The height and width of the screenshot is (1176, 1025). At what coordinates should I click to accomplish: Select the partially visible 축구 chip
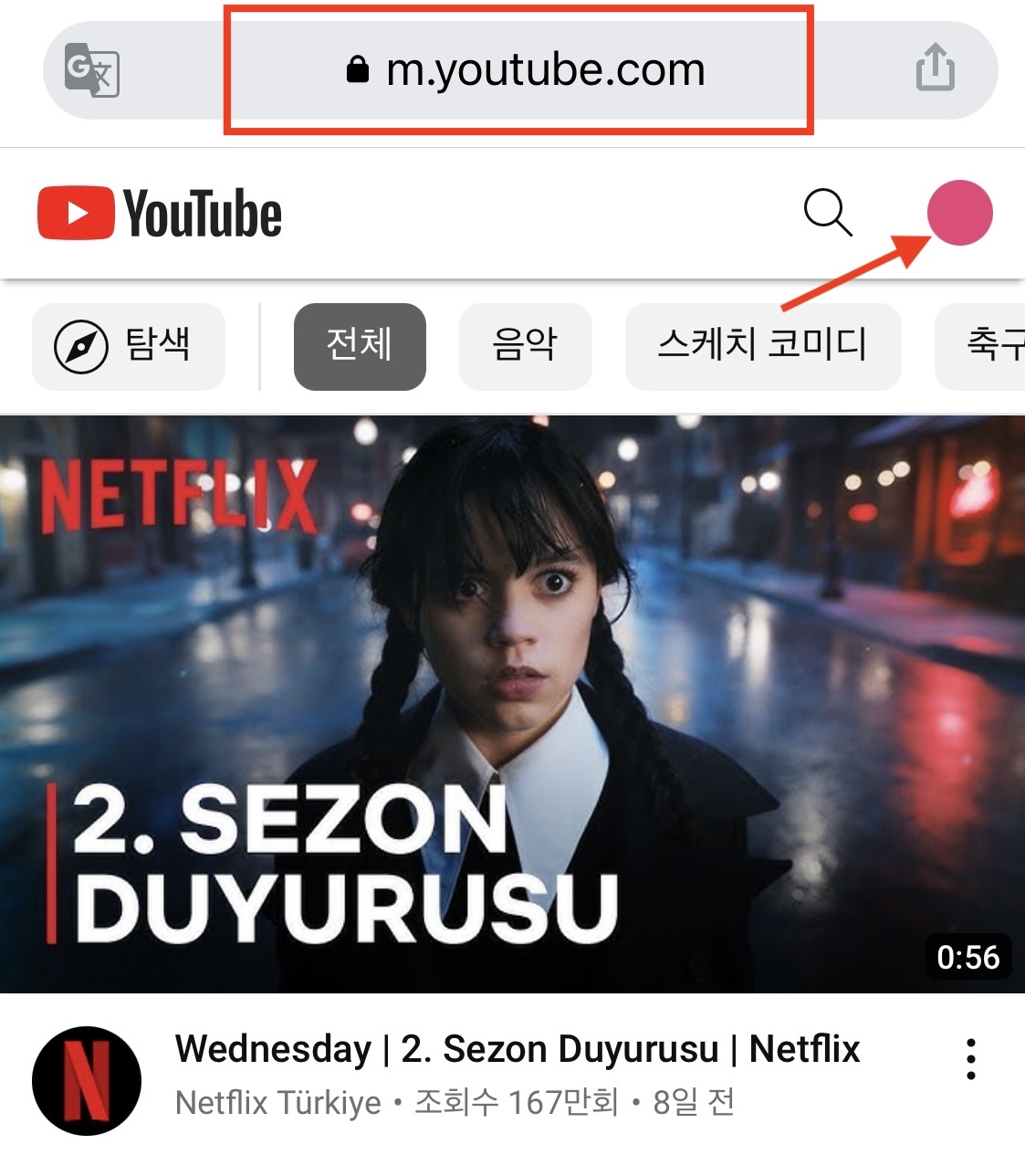click(990, 347)
